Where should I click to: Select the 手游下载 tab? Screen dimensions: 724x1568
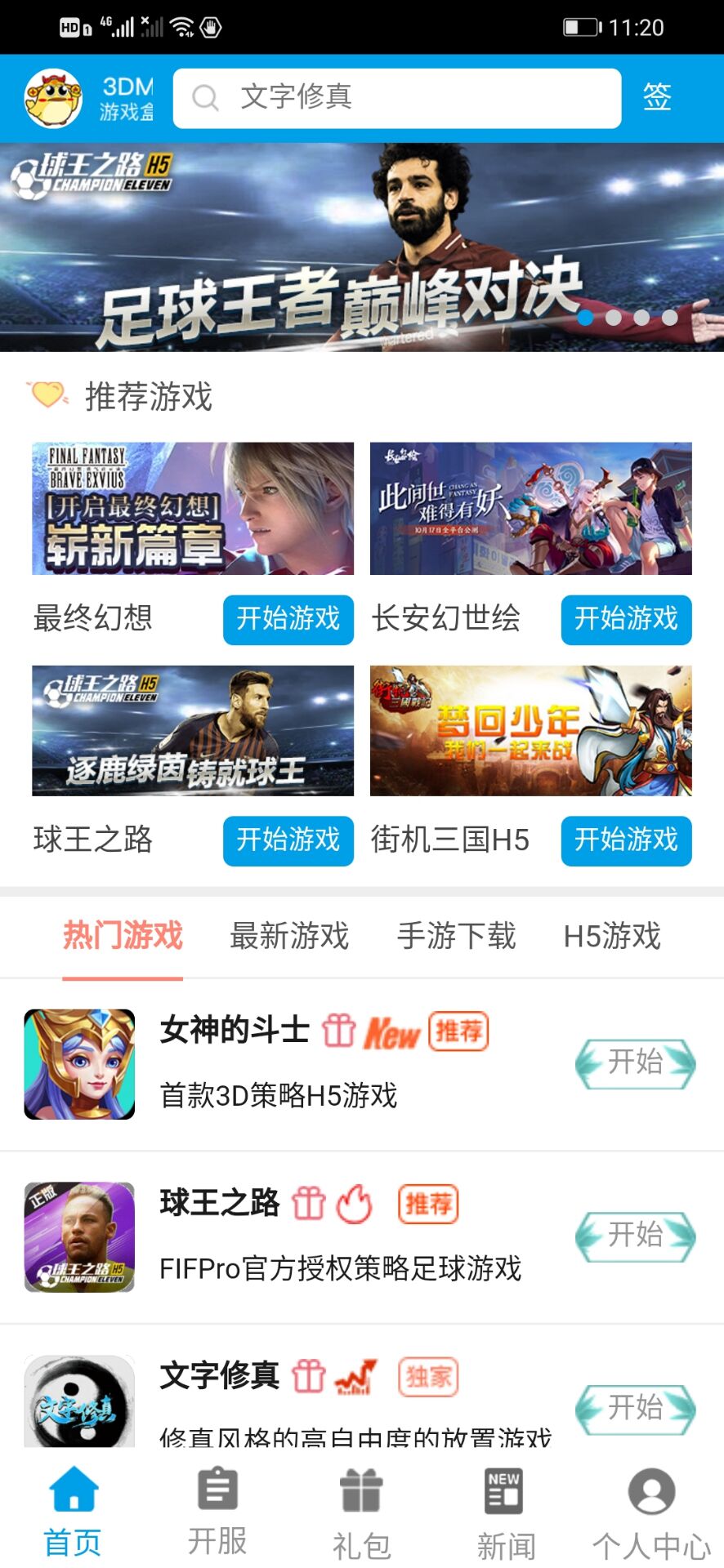coord(458,938)
